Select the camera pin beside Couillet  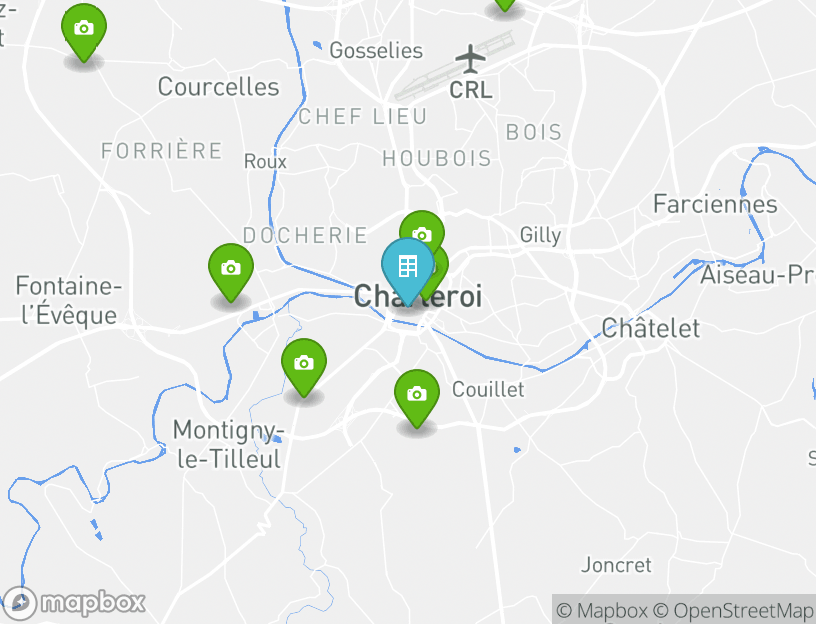click(x=417, y=394)
